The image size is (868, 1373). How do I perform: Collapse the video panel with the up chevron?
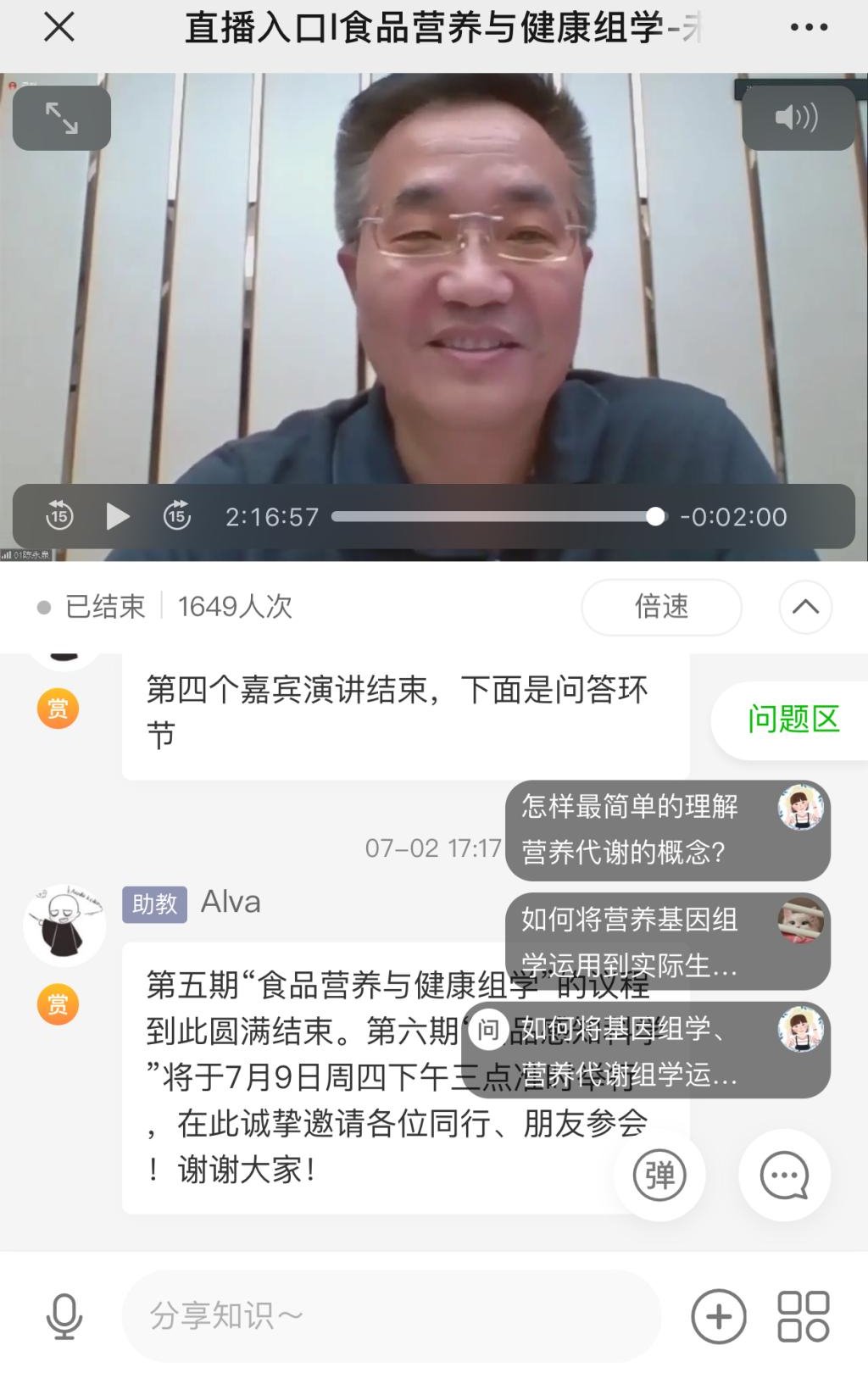click(x=805, y=607)
